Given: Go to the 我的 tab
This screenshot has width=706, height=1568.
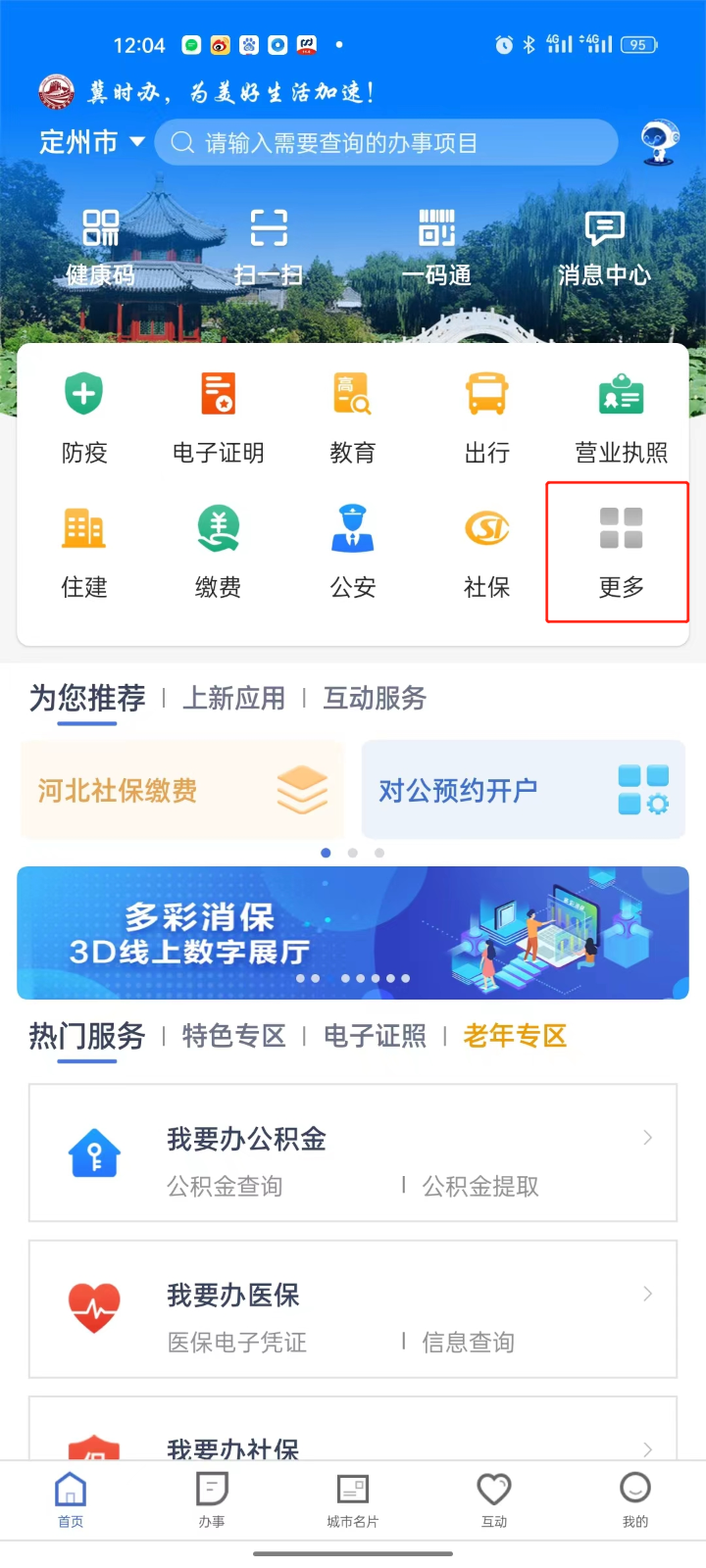Looking at the screenshot, I should click(634, 1500).
